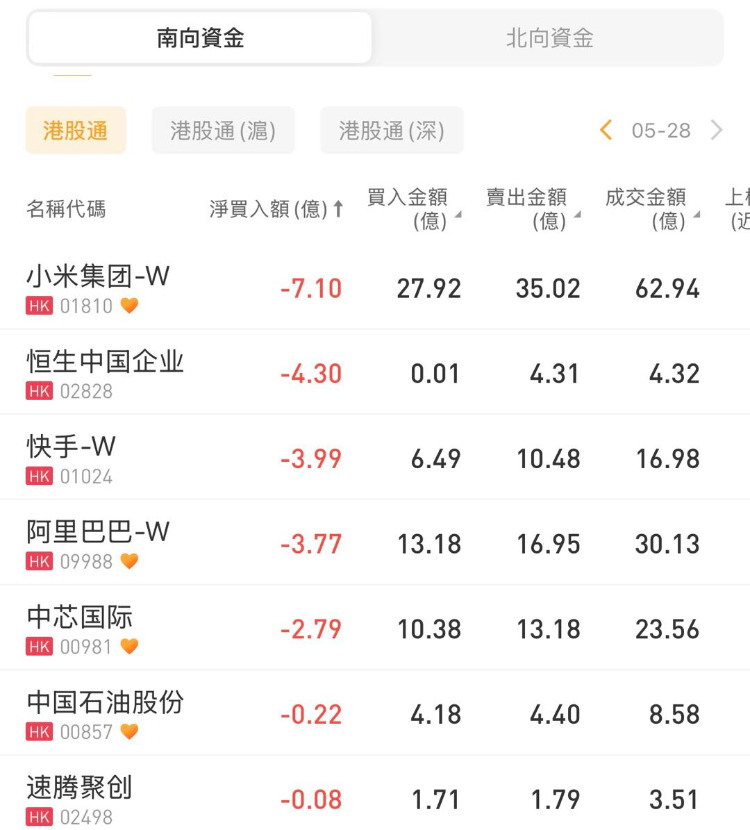The image size is (750, 830).
Task: Sort by 賣出金額 column
Action: click(531, 209)
